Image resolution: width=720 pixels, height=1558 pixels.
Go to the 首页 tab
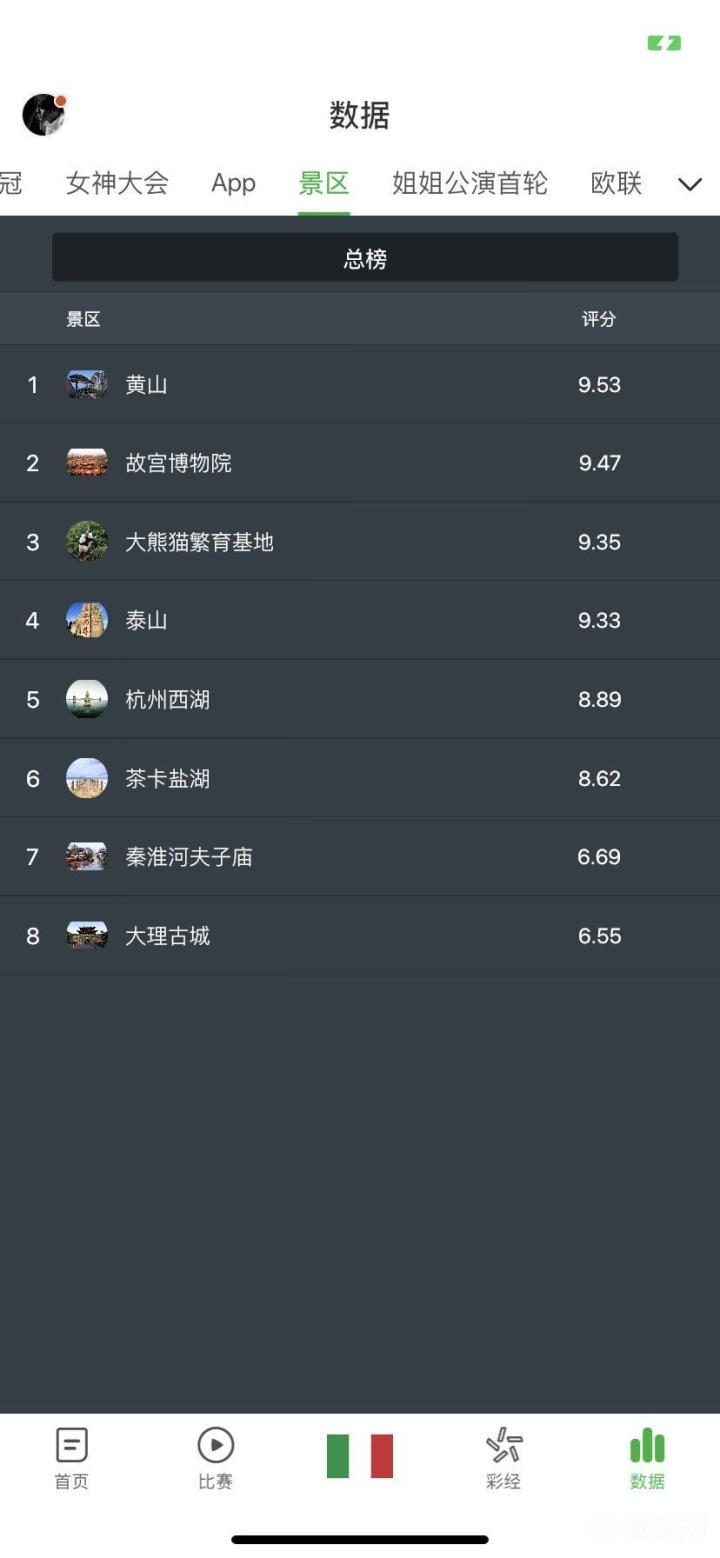(71, 1458)
